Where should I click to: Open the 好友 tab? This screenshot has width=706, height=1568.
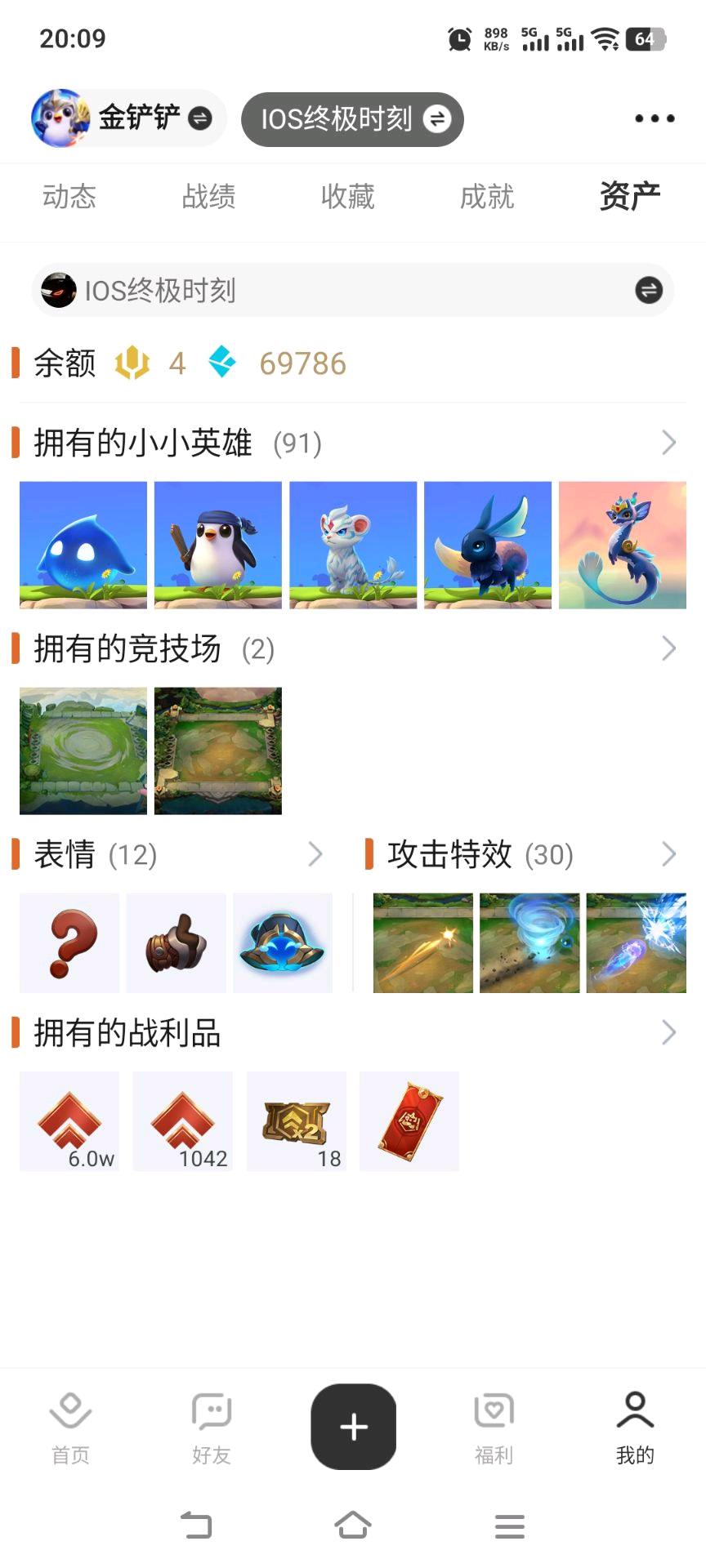[x=212, y=1428]
